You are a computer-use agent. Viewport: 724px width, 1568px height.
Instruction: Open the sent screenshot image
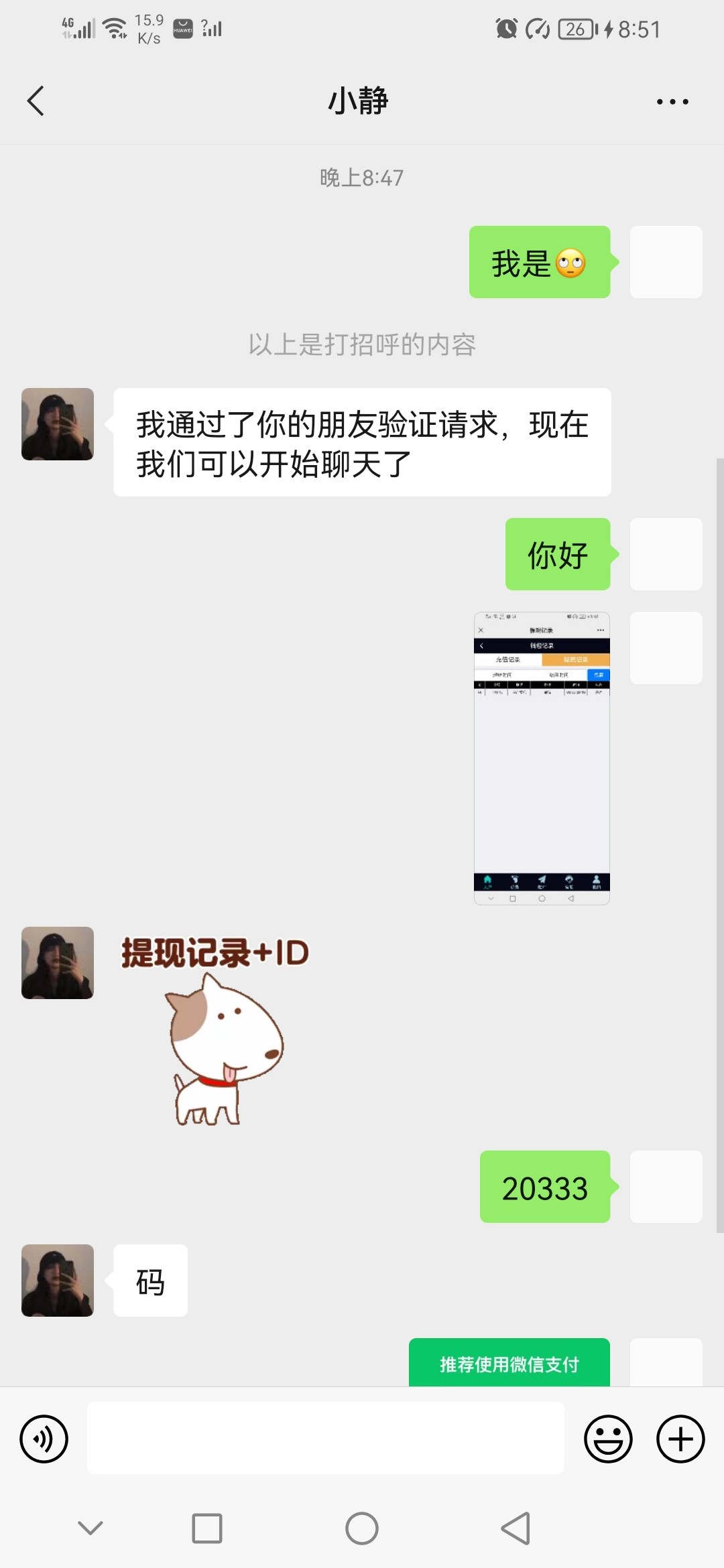tap(542, 758)
